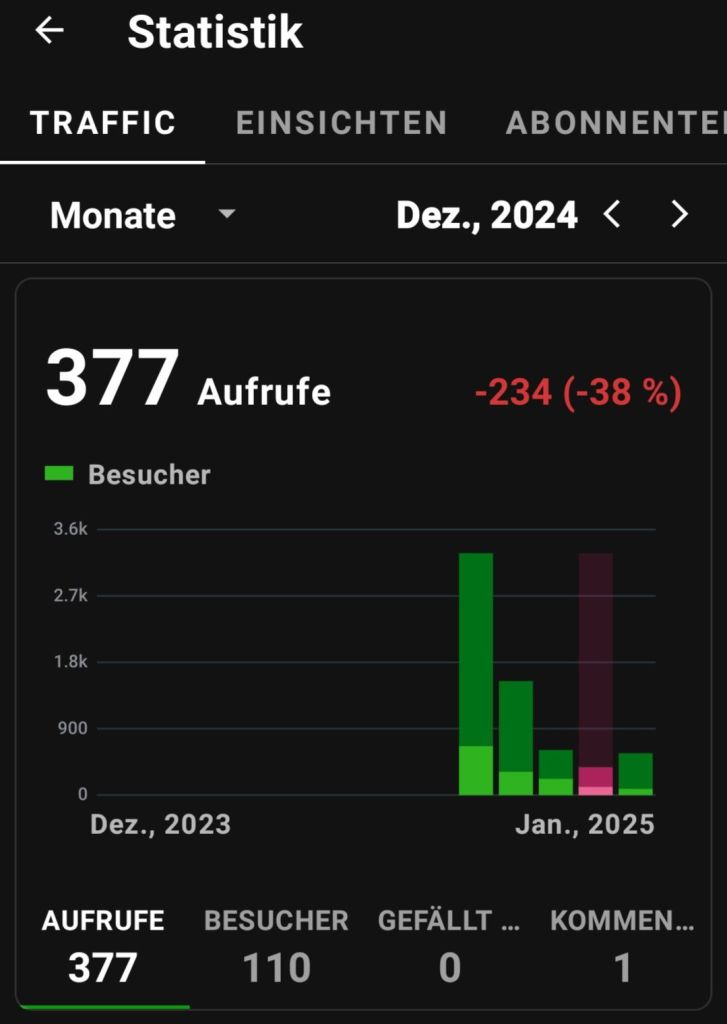Show the Aufrufe statistic
Image resolution: width=727 pixels, height=1024 pixels.
click(x=103, y=947)
